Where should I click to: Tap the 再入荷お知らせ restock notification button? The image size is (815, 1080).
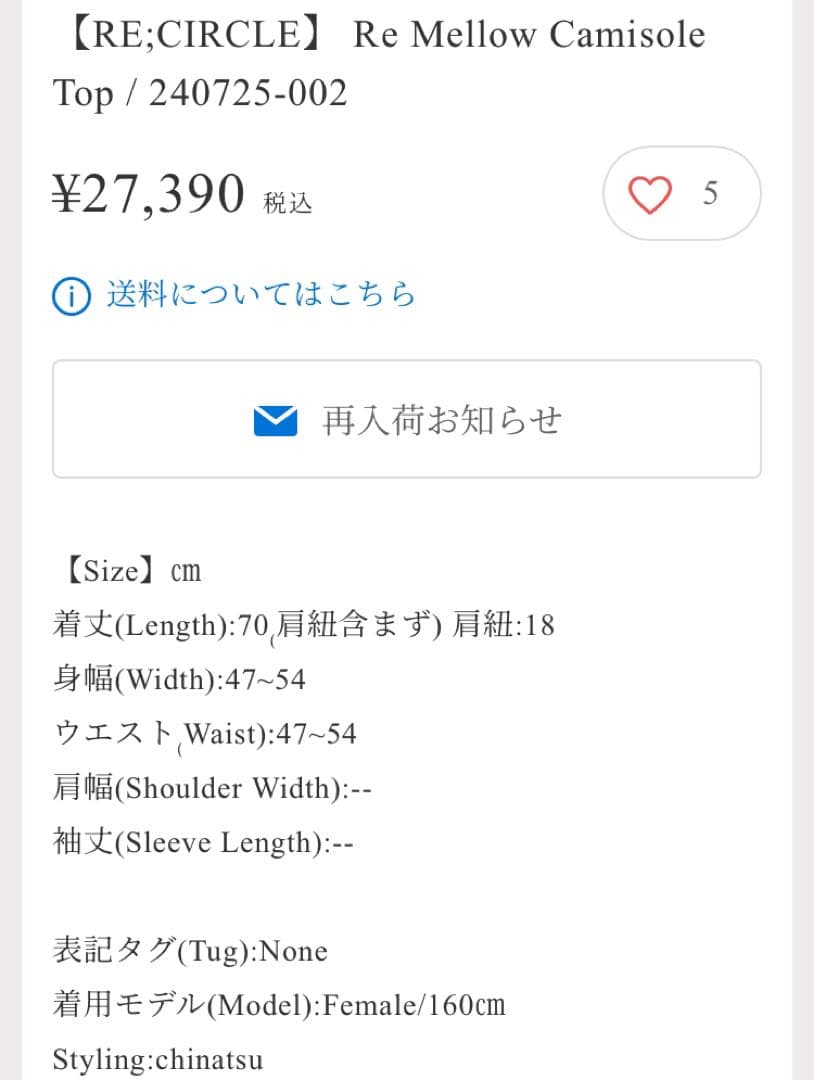pos(407,420)
